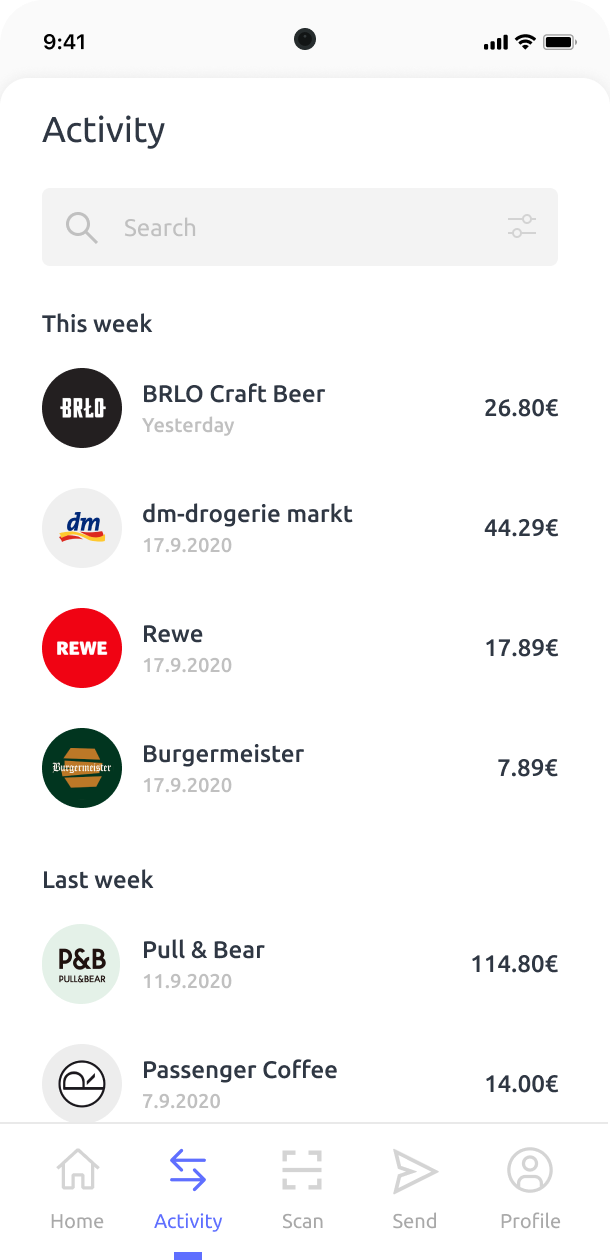Open the Rewe transaction details
The image size is (610, 1260).
tap(300, 648)
